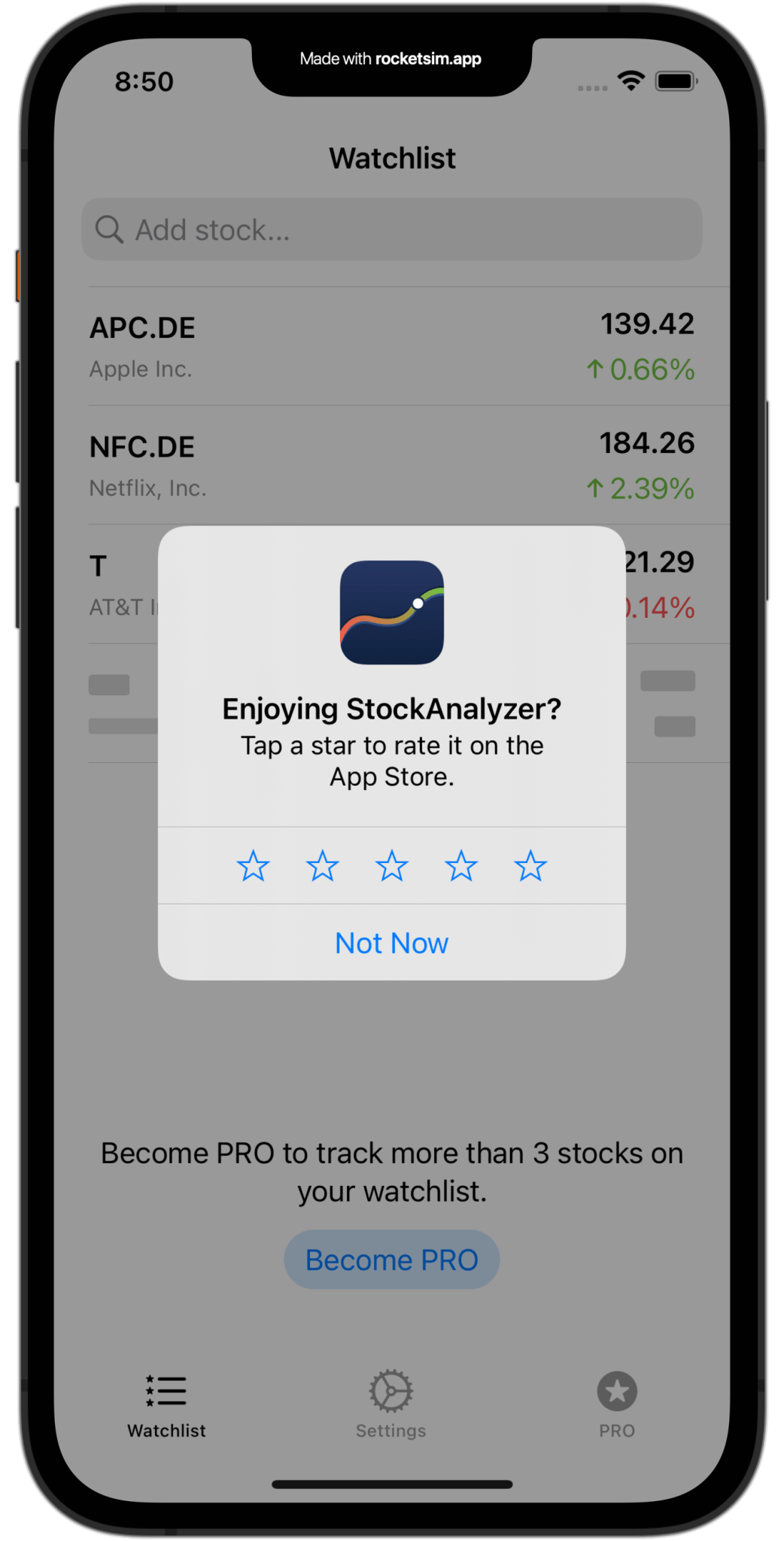
Task: Go to the Watchlist tab
Action: coord(166,1405)
